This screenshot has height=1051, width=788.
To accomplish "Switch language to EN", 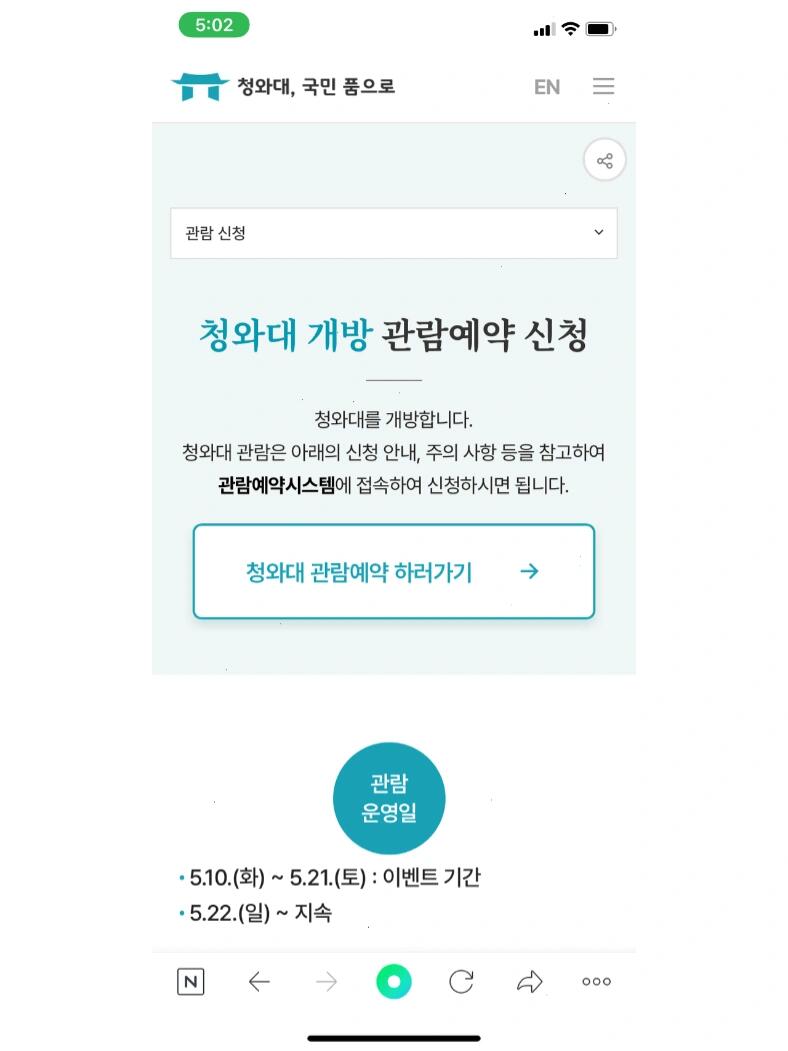I will coord(546,87).
